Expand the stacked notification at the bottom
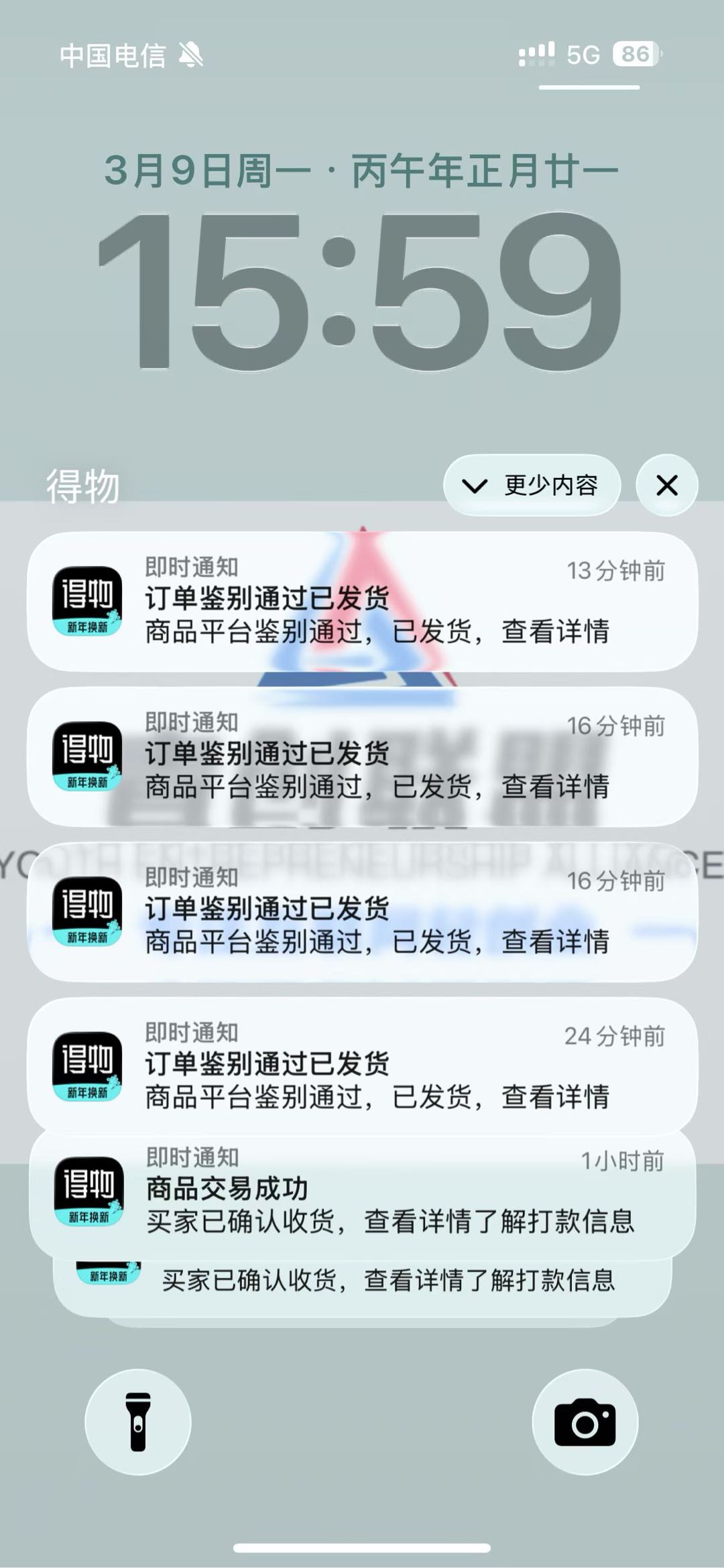Viewport: 724px width, 1568px height. pos(362,1277)
